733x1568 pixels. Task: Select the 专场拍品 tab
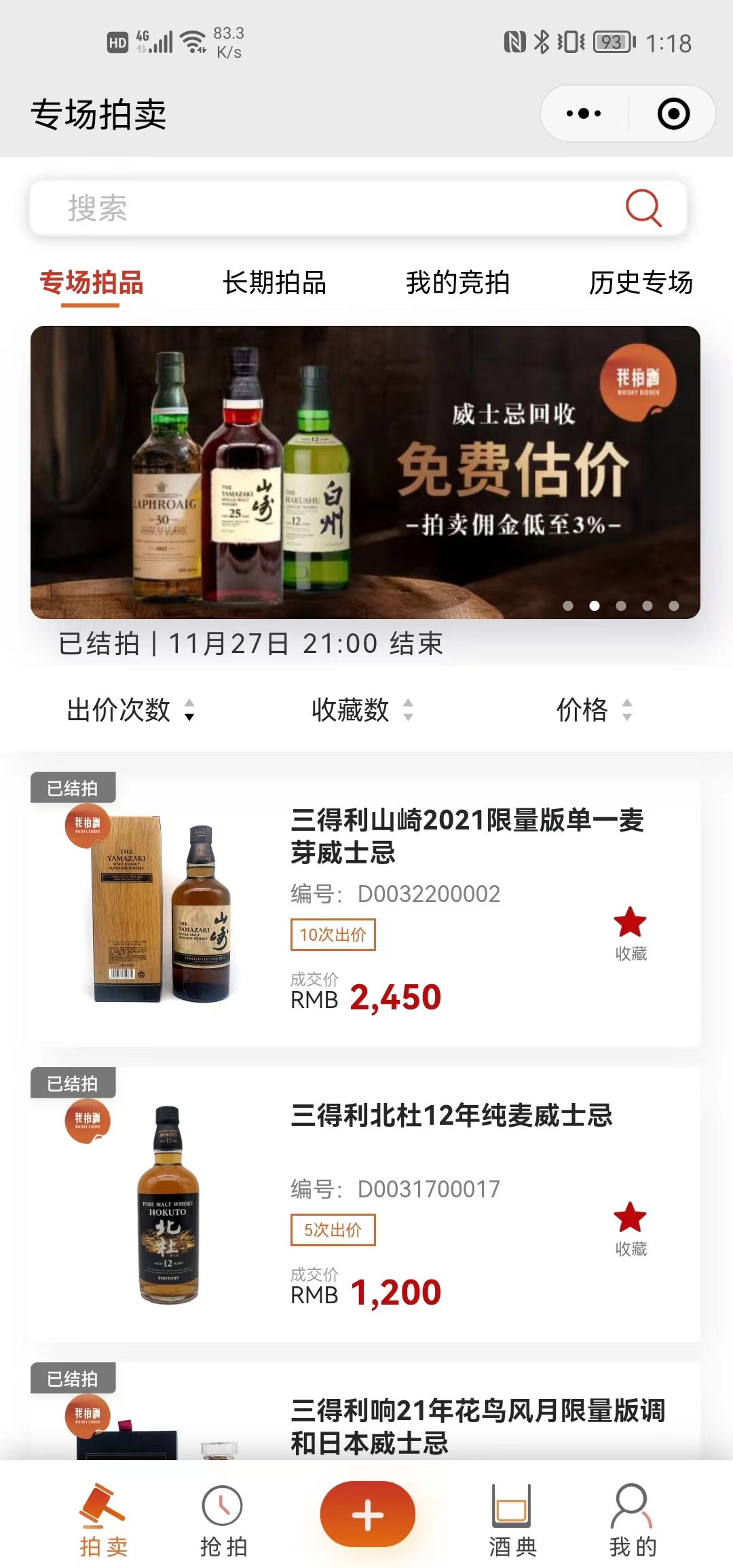pos(91,283)
